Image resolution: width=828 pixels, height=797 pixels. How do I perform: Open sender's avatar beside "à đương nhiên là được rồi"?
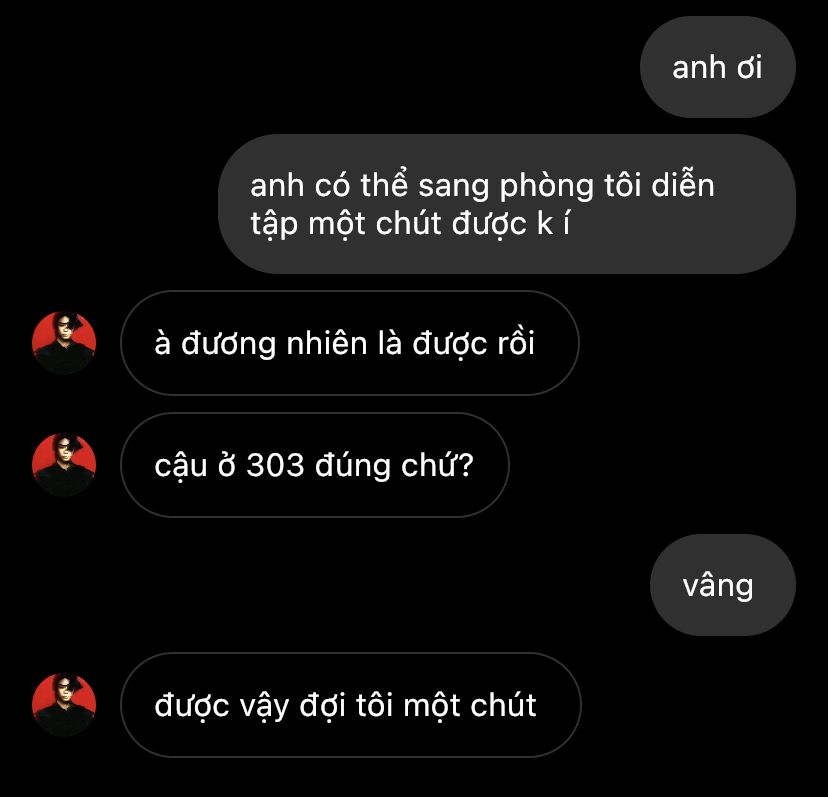64,343
